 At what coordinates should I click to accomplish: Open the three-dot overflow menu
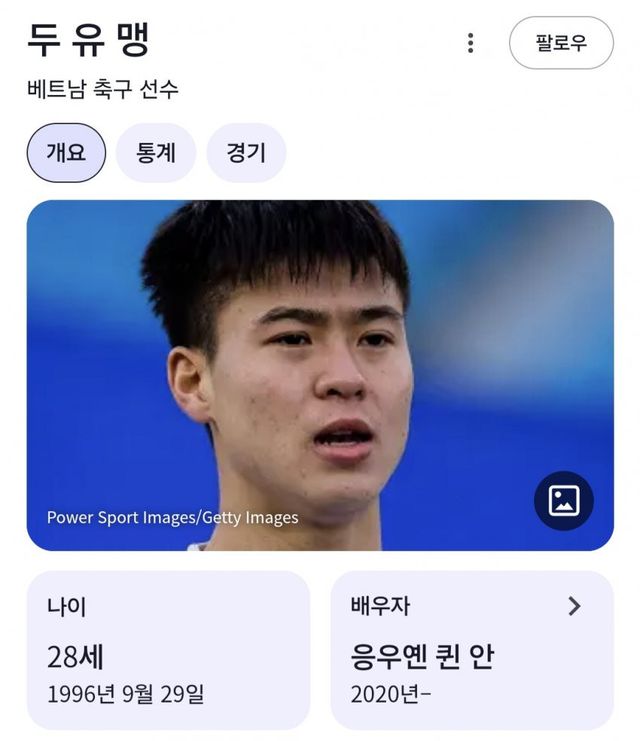[470, 43]
